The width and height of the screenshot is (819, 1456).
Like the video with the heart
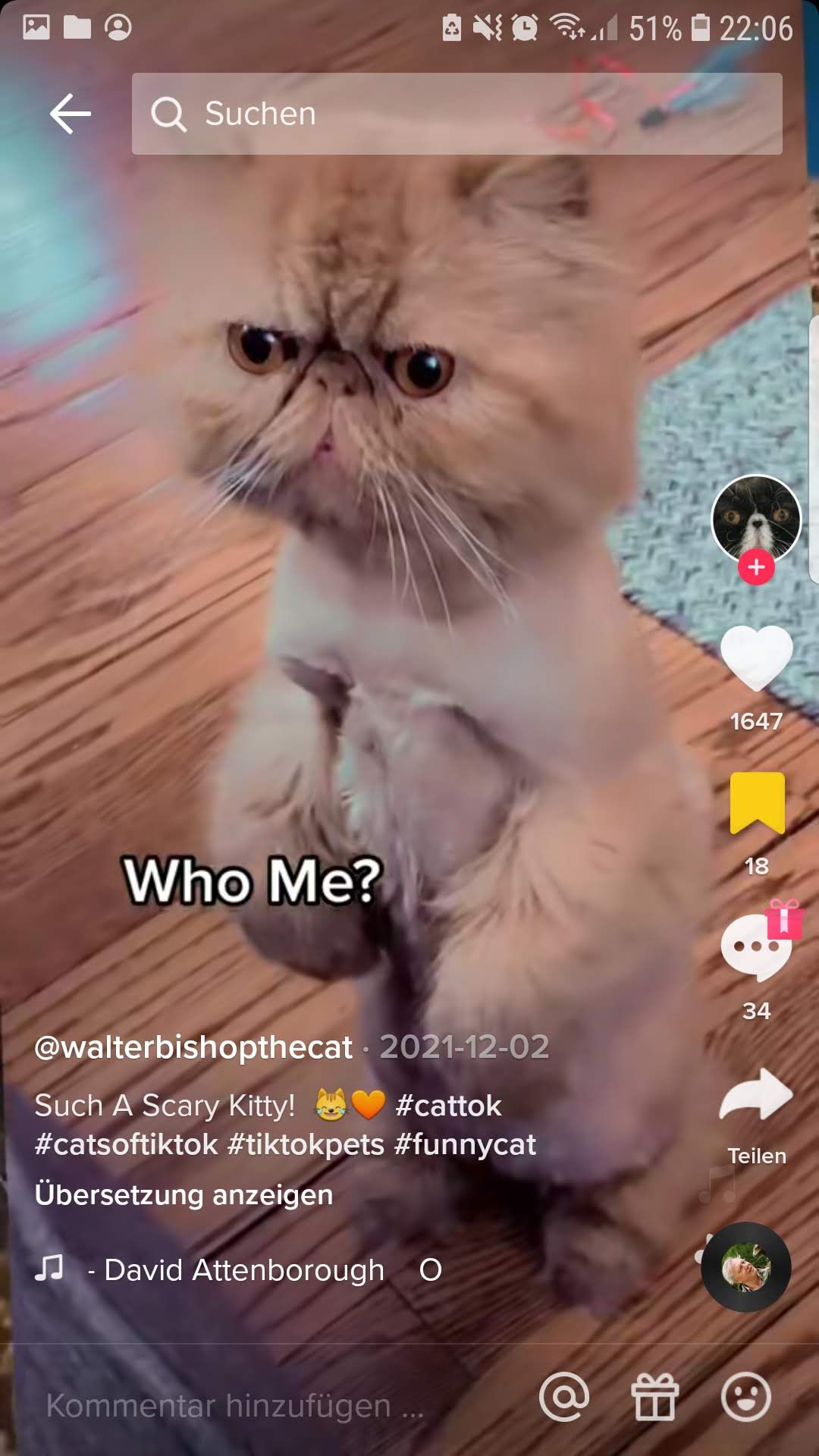[756, 658]
